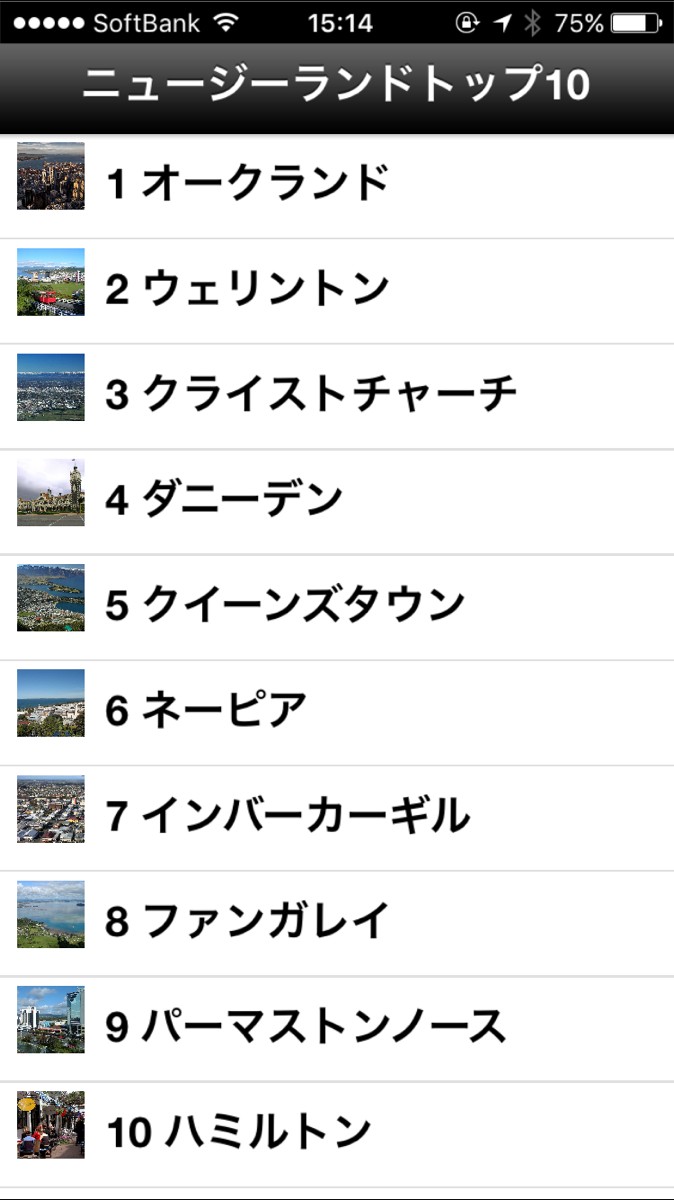Open 9 パーマストンノース
Viewport: 674px width, 1200px height.
point(306,1027)
